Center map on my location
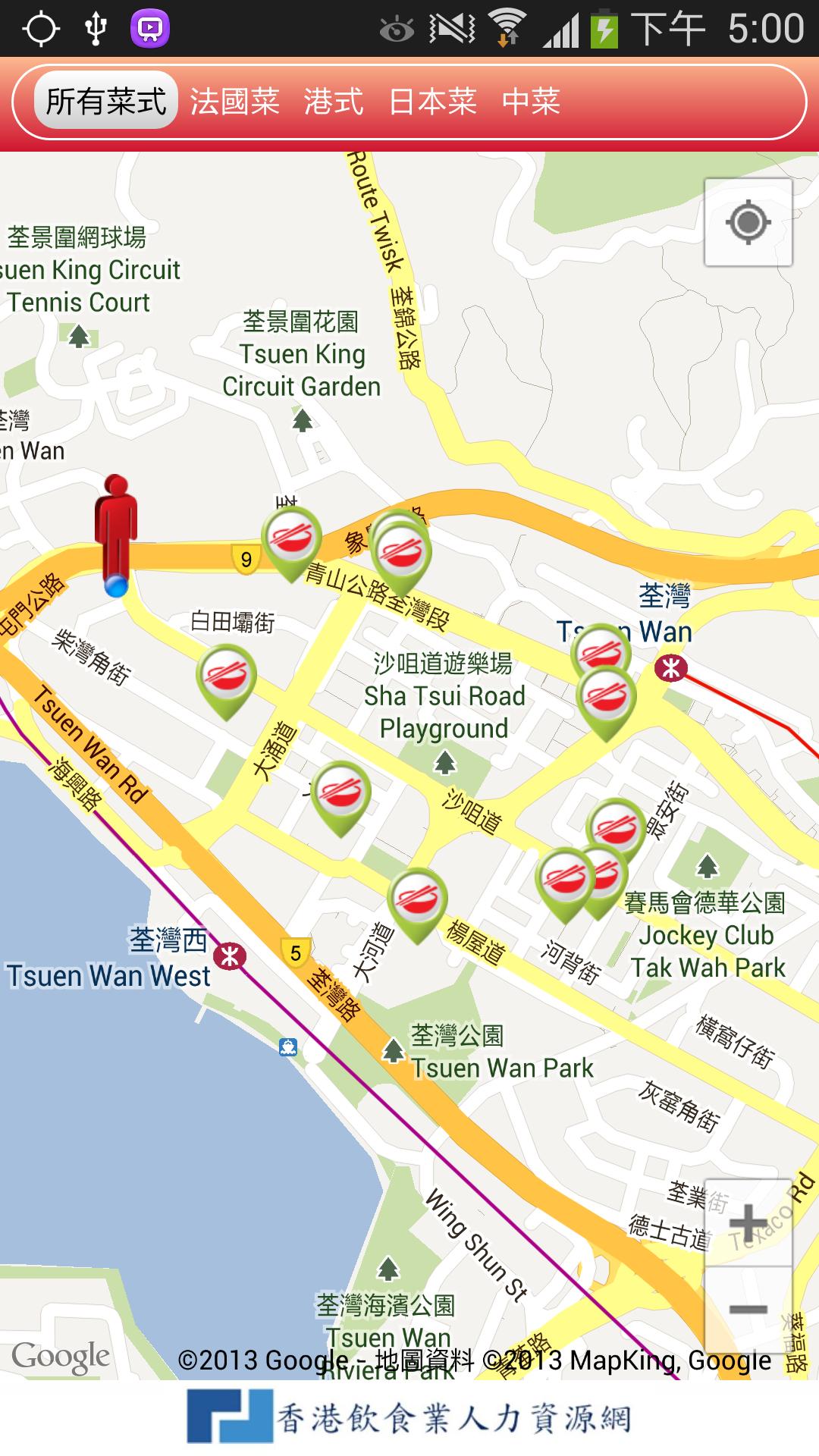This screenshot has width=819, height=1456. click(x=748, y=222)
